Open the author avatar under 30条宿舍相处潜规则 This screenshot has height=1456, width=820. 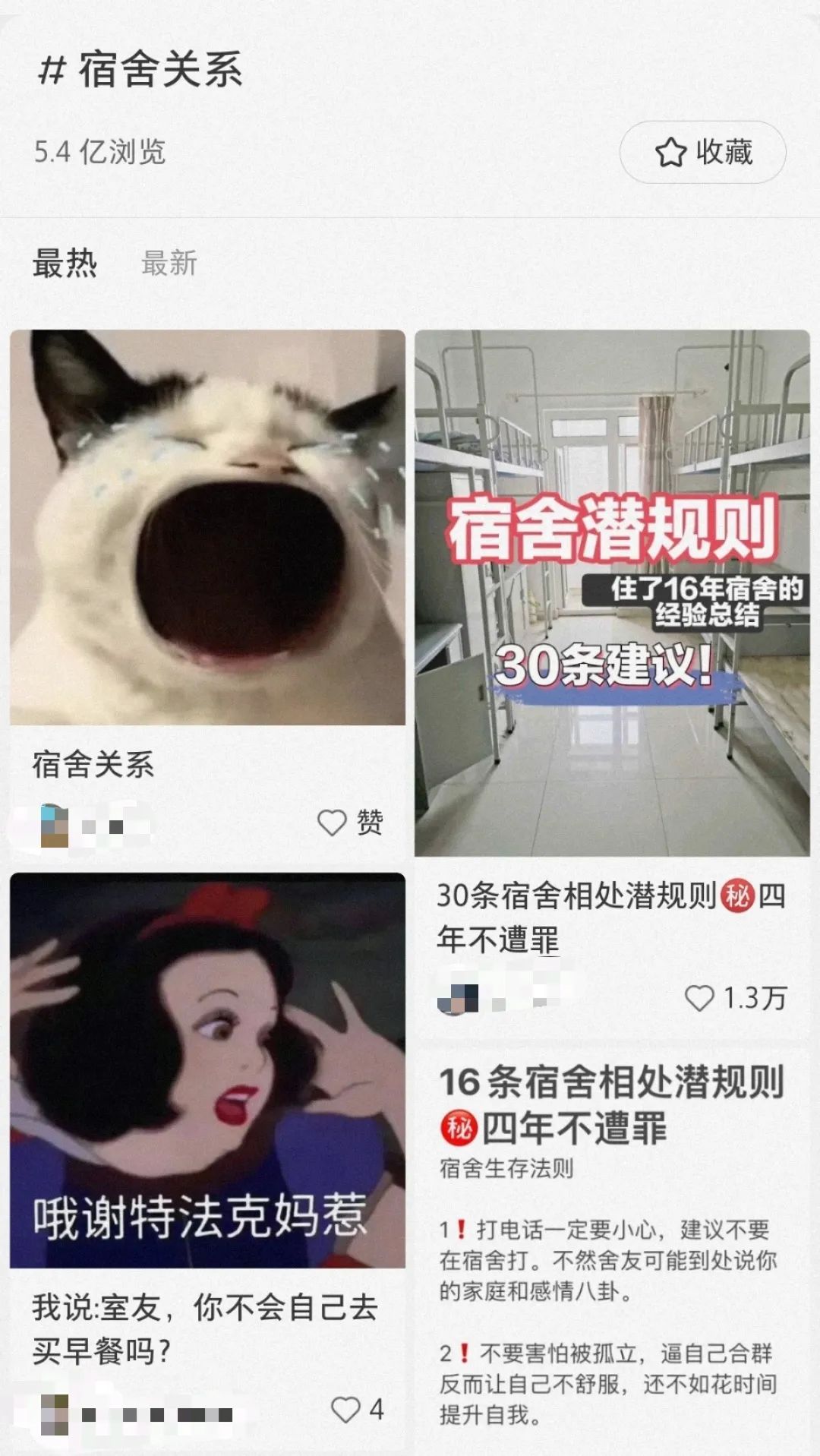[459, 998]
